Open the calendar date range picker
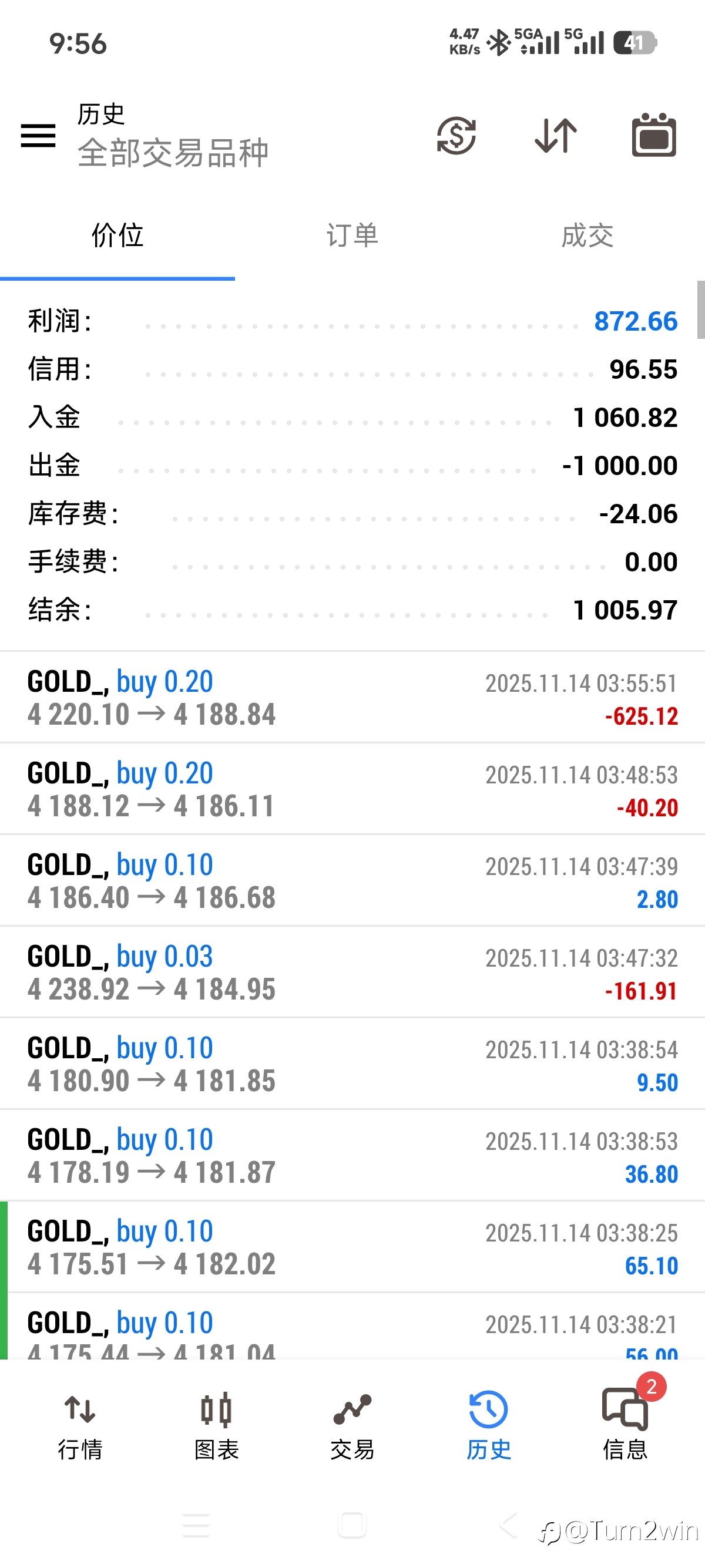This screenshot has height=1568, width=705. [x=653, y=135]
